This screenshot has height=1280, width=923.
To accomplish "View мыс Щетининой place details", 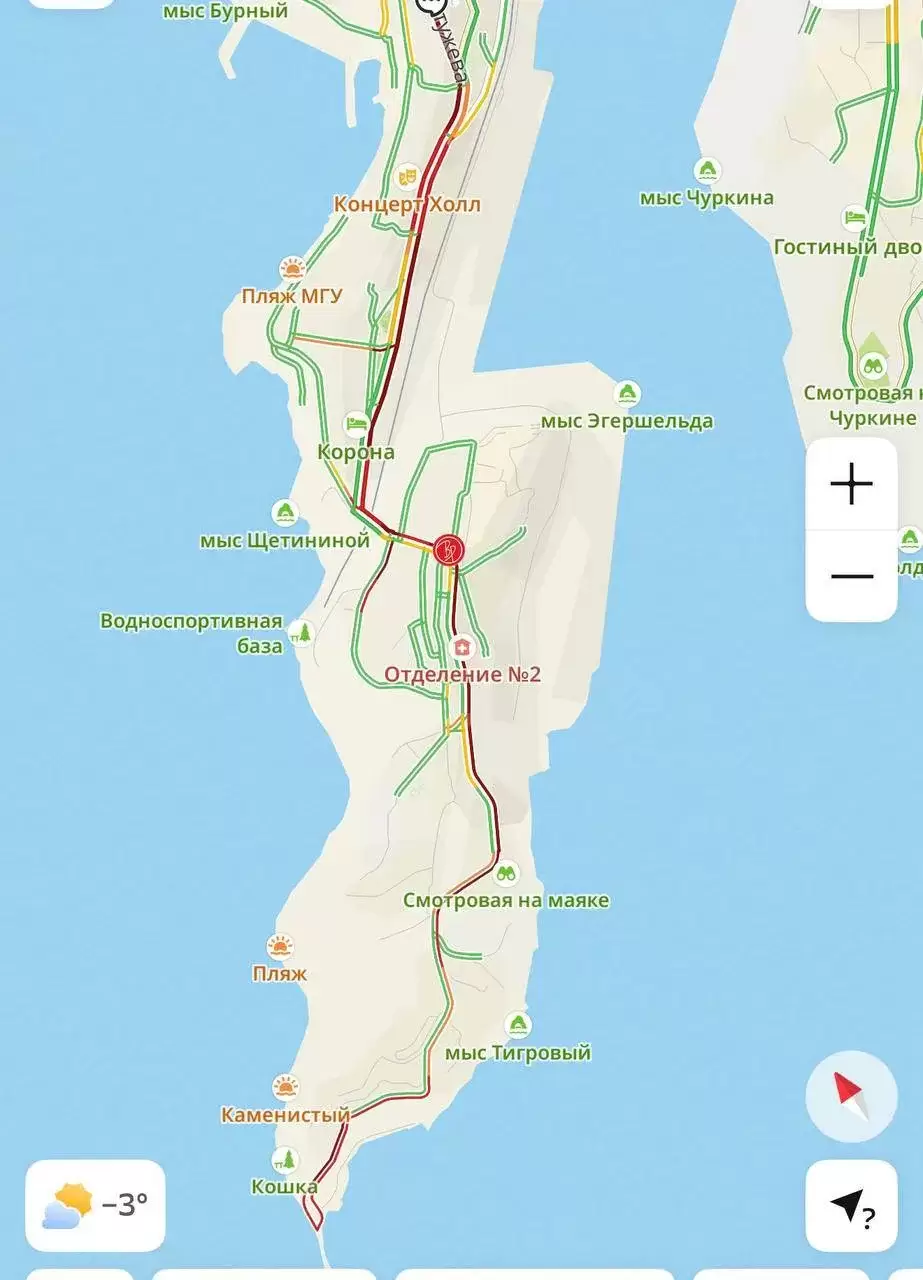I will 286,513.
